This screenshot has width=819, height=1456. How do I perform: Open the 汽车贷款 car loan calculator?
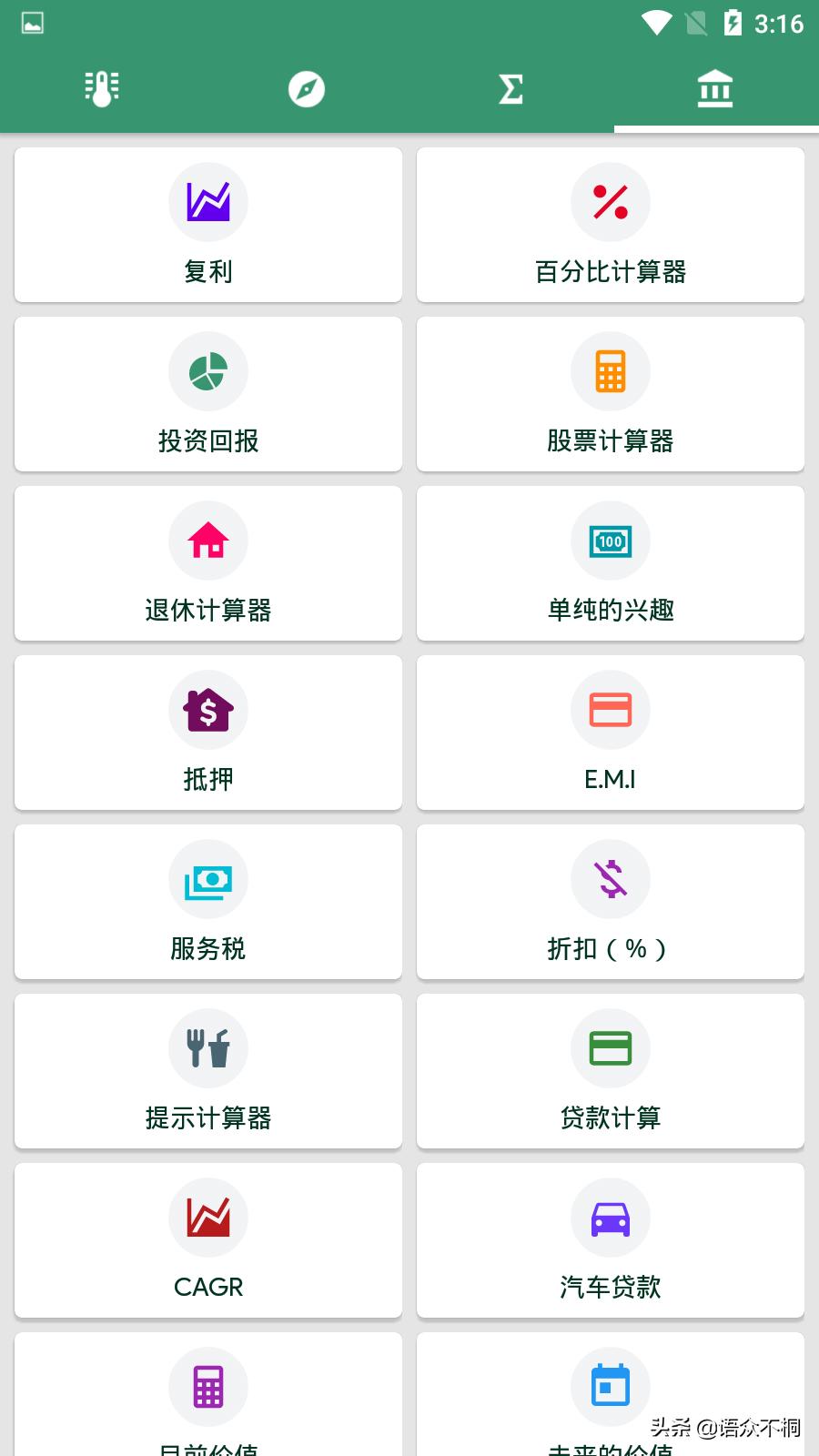tap(611, 1240)
